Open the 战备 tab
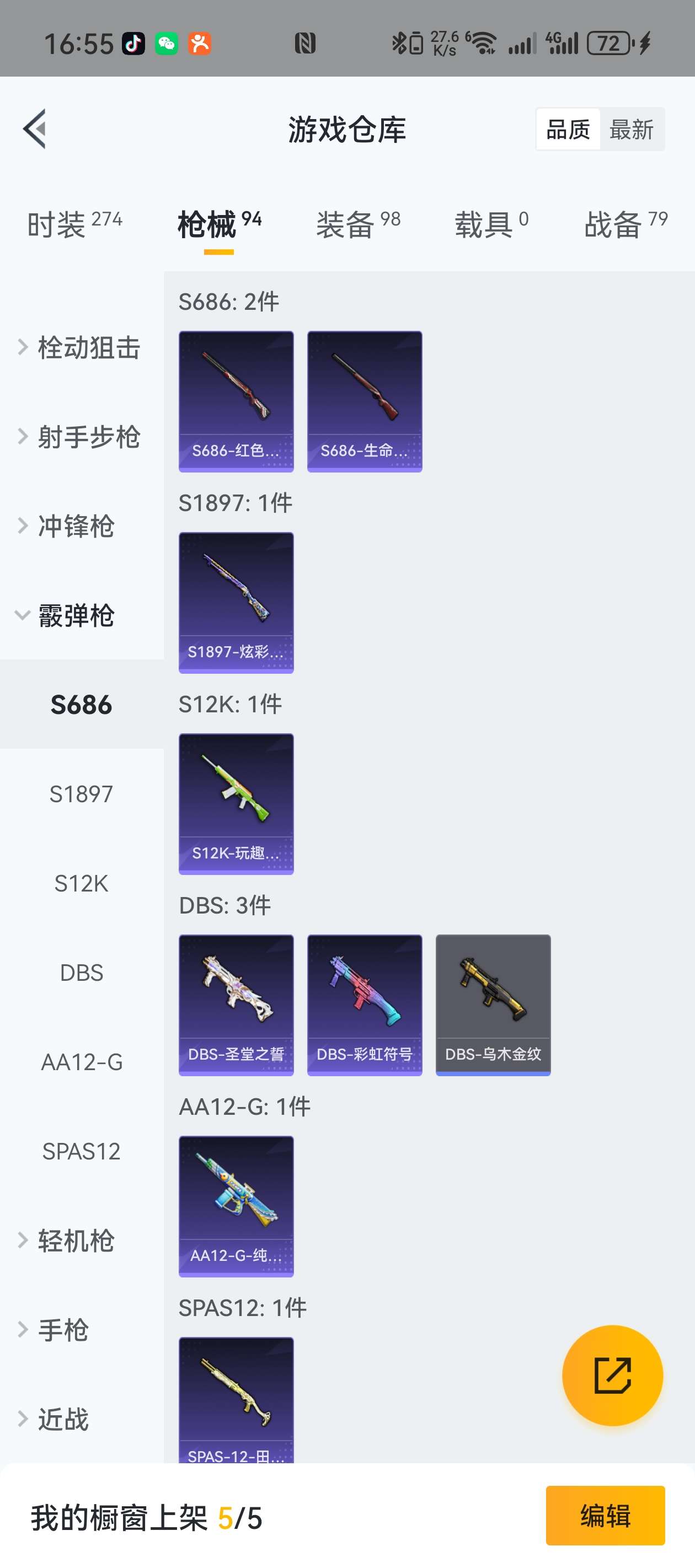The height and width of the screenshot is (1568, 695). pyautogui.click(x=625, y=224)
